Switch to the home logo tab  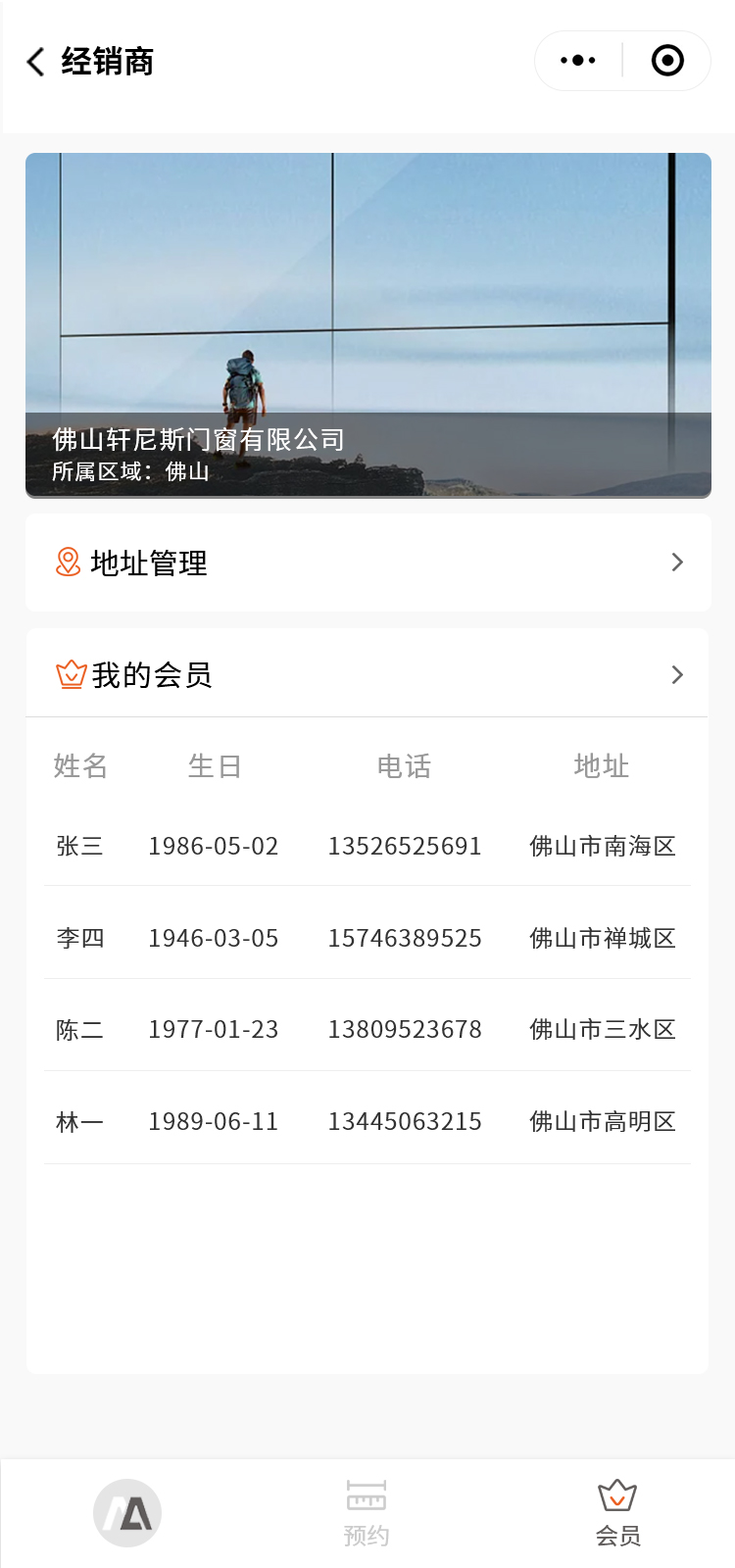click(127, 1513)
